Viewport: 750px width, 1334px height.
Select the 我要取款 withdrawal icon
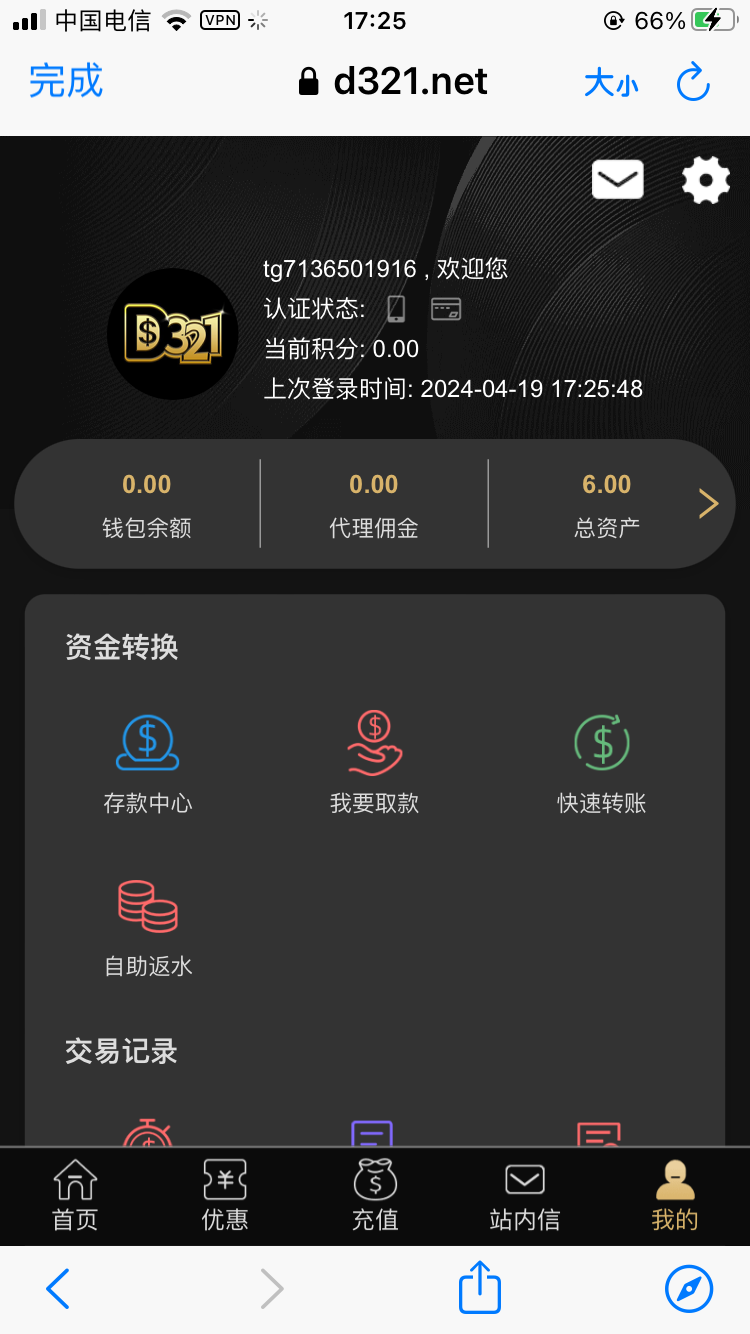[374, 742]
